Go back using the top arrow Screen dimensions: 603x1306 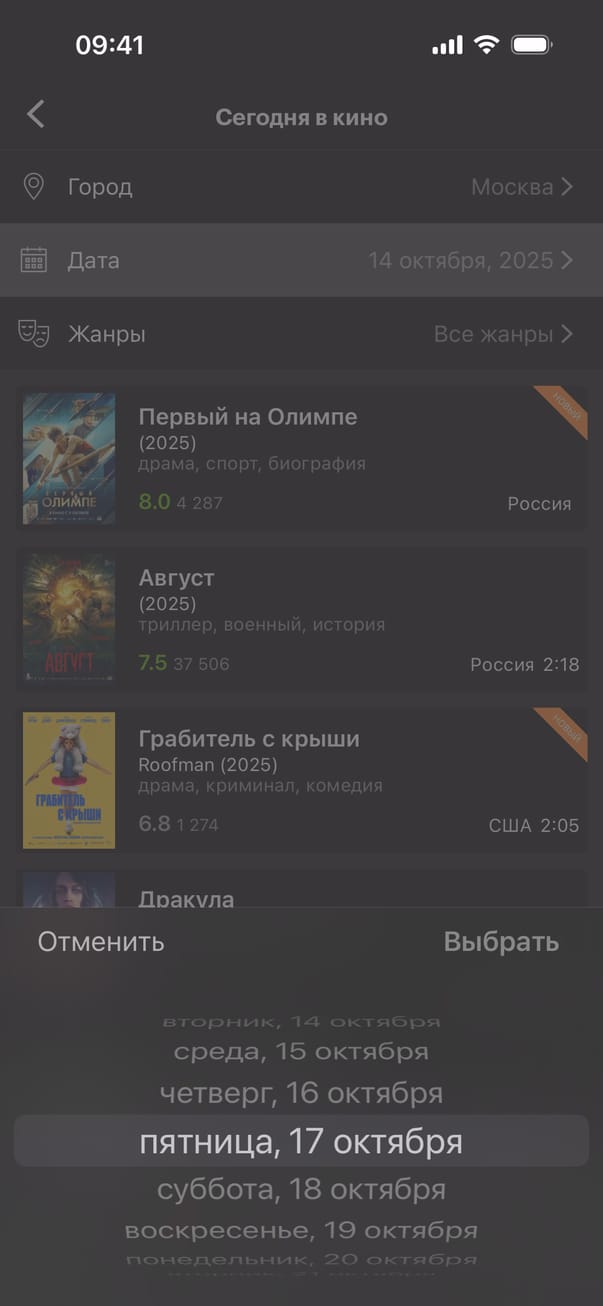[x=36, y=115]
